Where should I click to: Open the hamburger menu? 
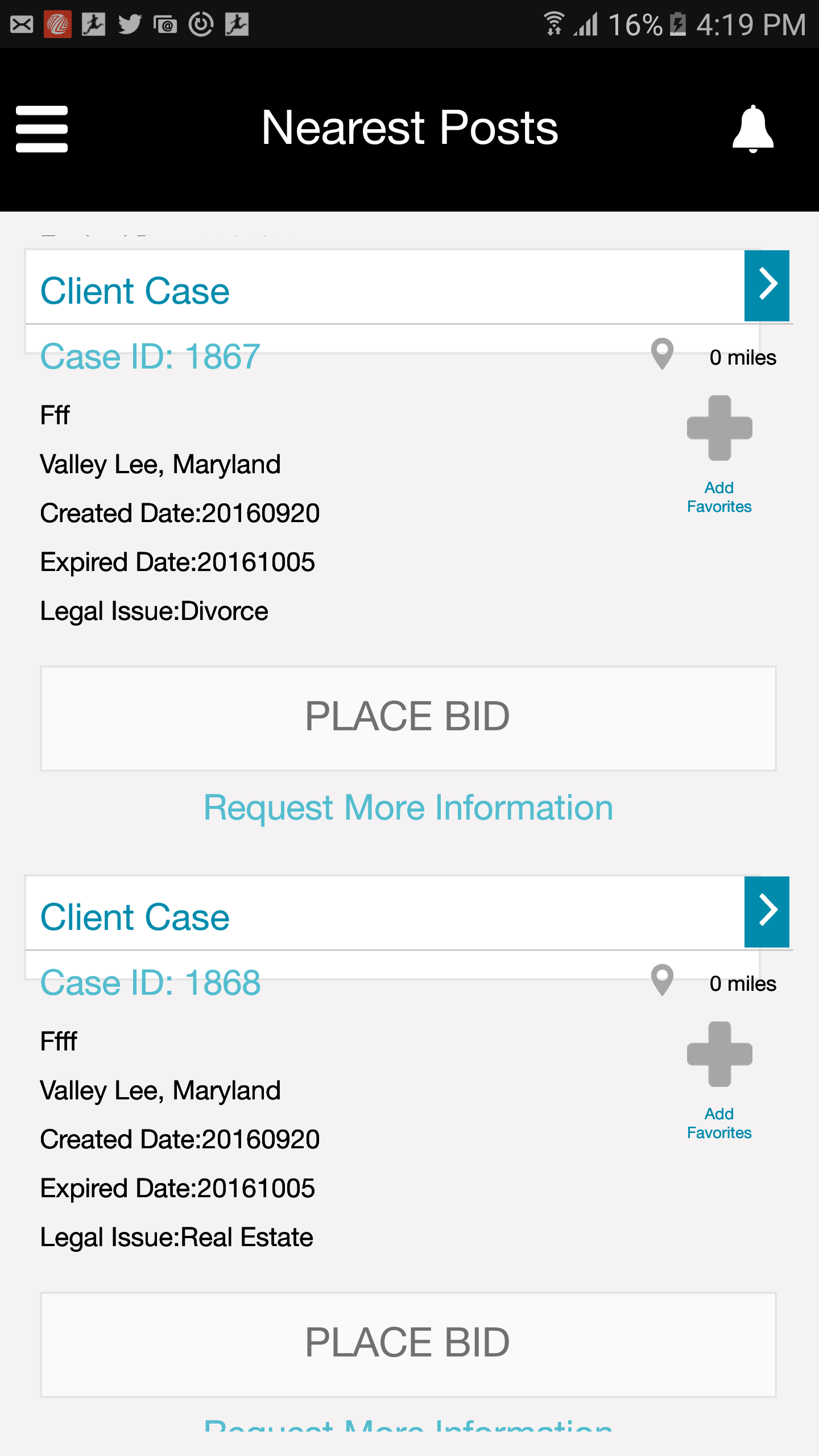[x=42, y=129]
